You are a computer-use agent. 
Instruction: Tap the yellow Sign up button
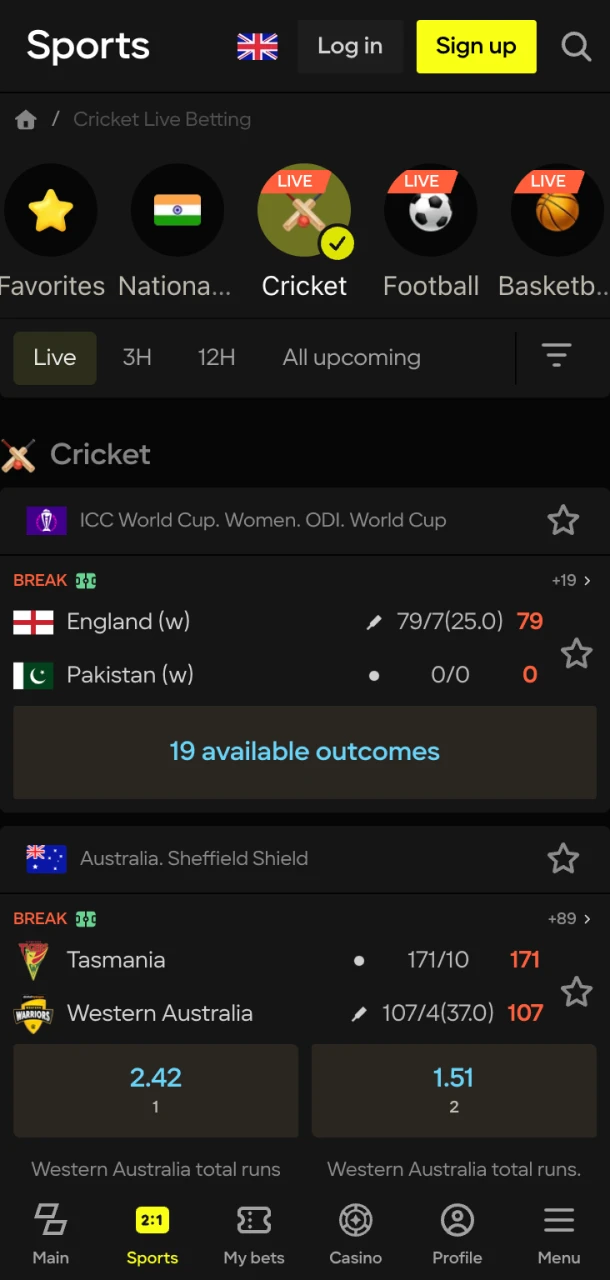point(476,46)
